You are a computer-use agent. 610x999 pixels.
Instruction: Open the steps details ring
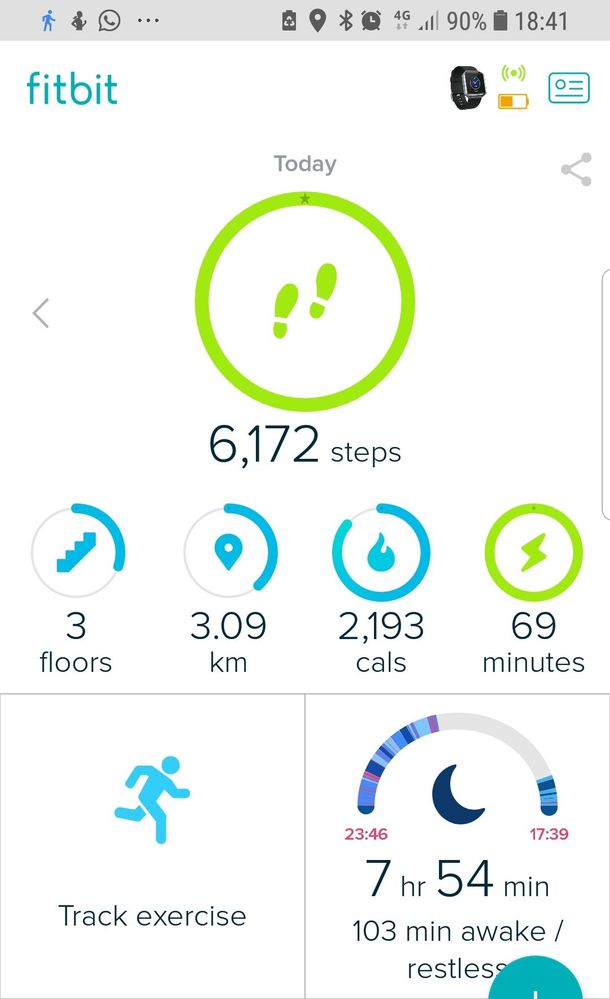click(x=304, y=300)
